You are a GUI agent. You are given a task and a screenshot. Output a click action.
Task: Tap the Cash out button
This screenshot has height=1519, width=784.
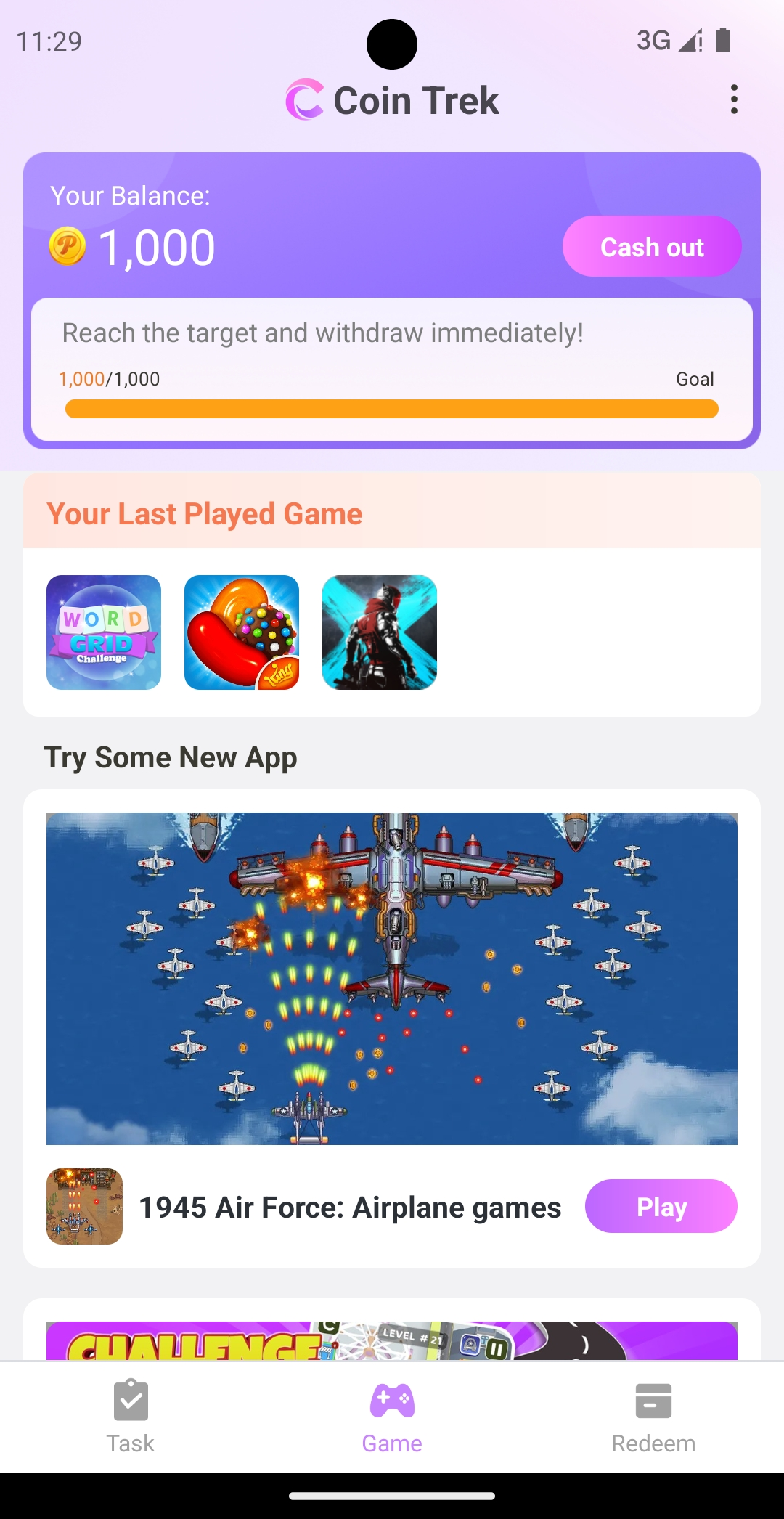point(651,247)
